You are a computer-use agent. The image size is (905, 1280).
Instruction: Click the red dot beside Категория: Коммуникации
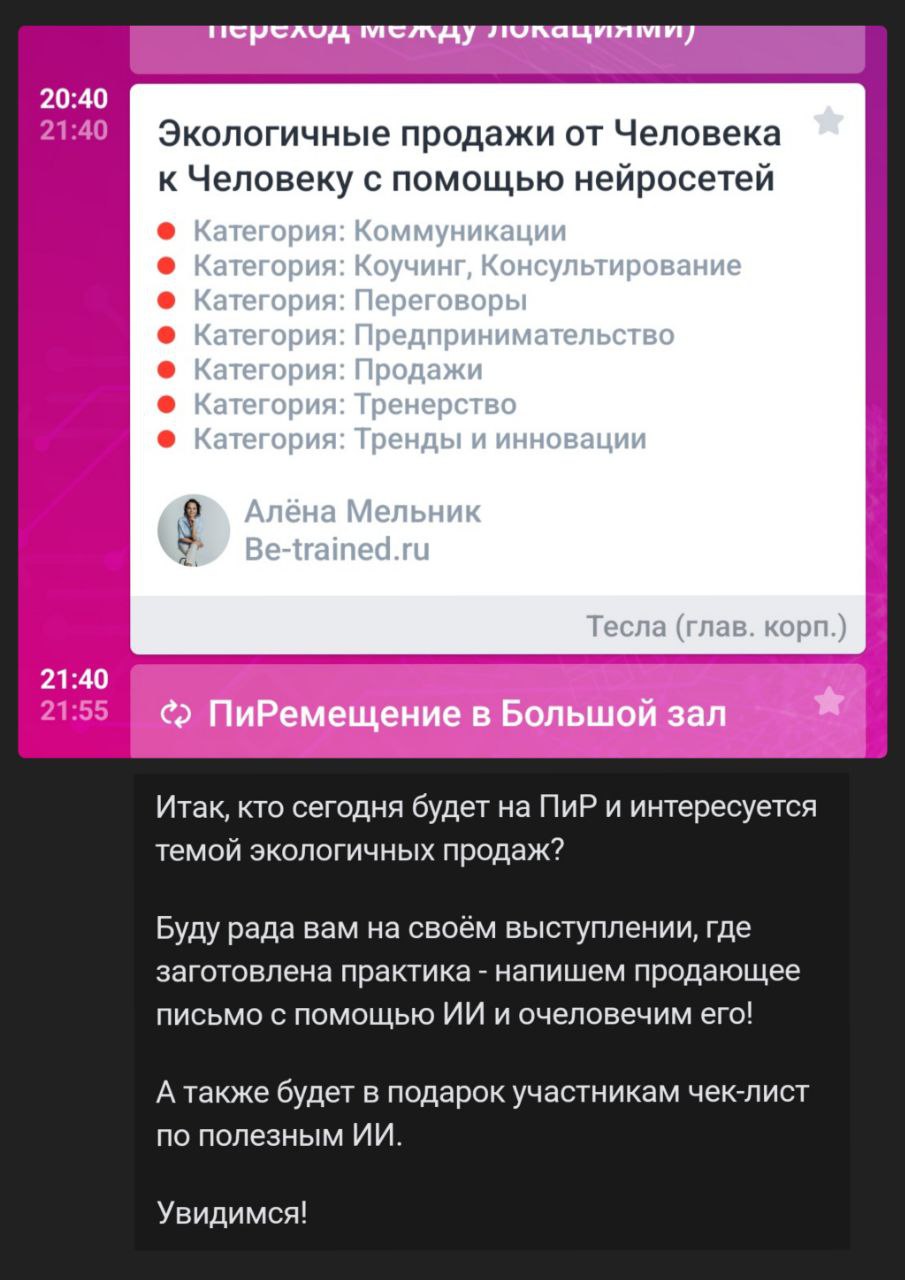(x=165, y=233)
